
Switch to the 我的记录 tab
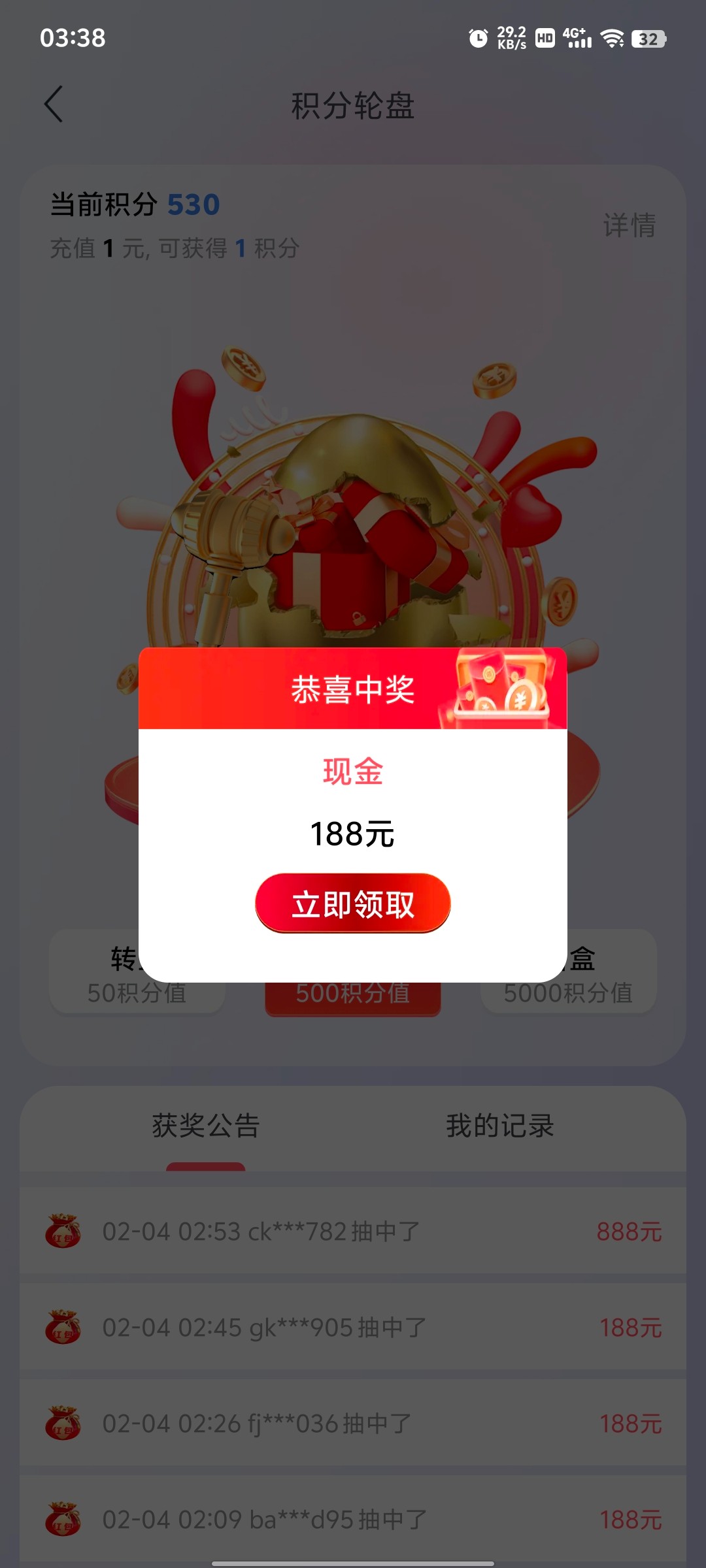pos(500,1126)
